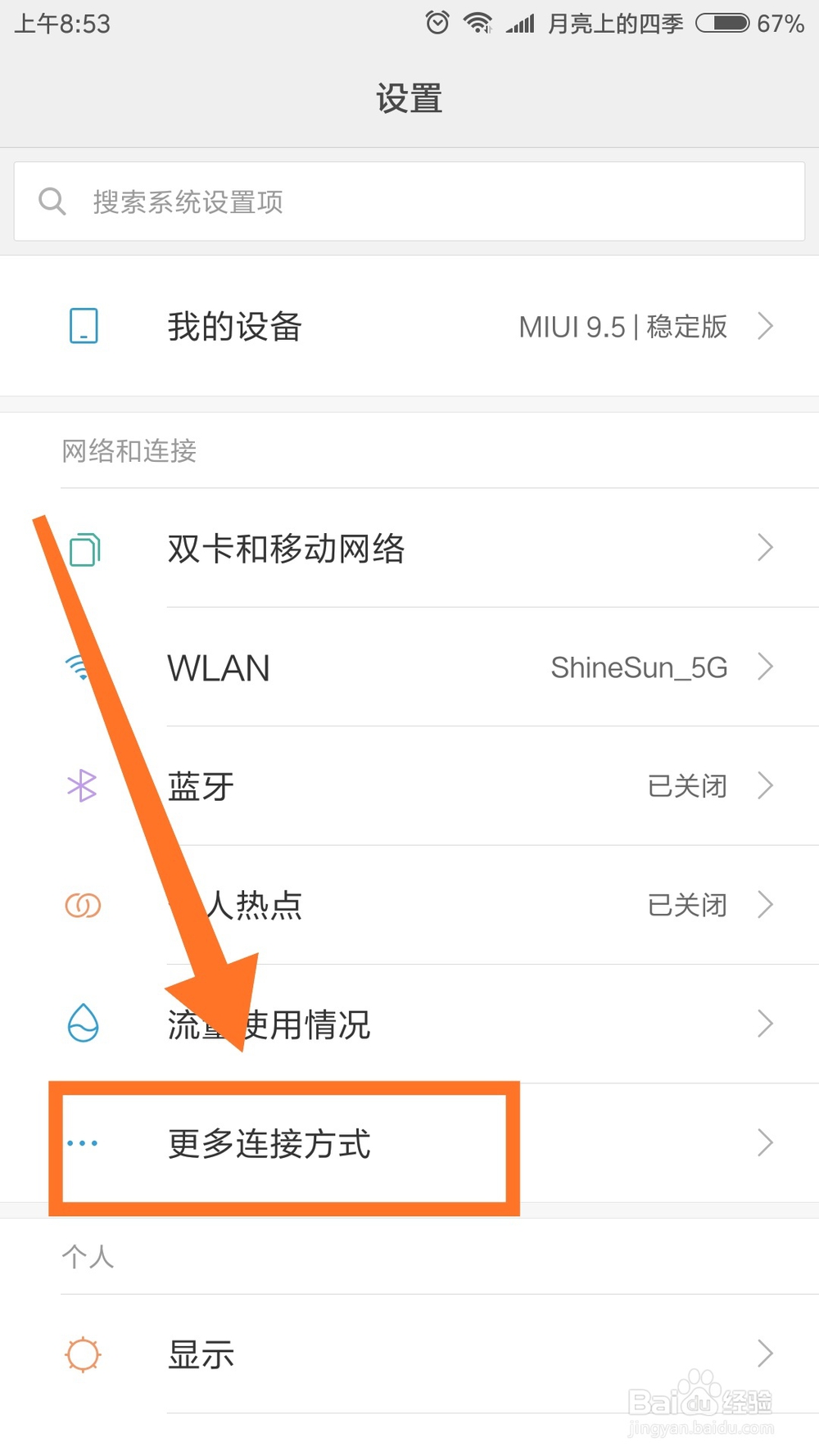Screen dimensions: 819x1456
Task: Tap 已关闭 status next to 蓝牙
Action: point(687,785)
